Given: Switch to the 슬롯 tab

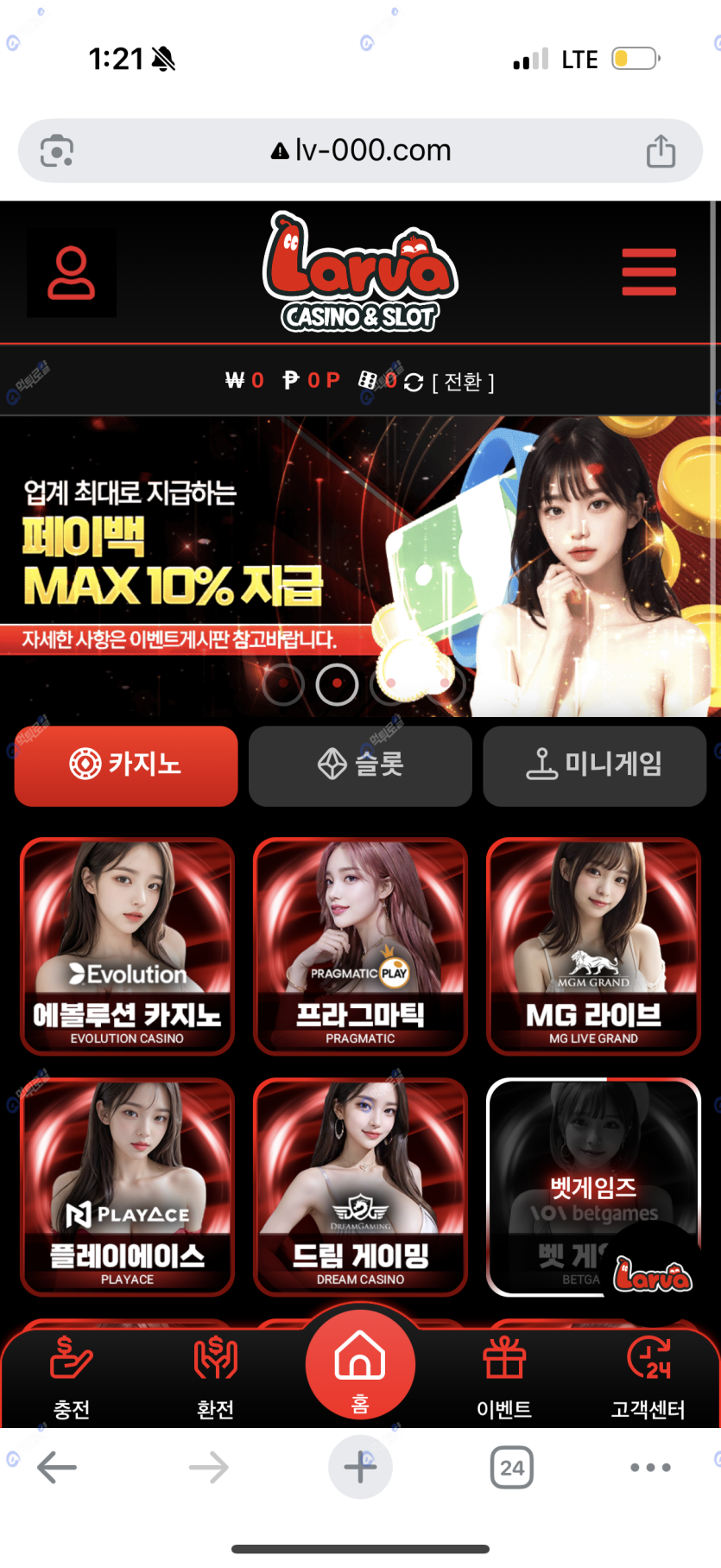Looking at the screenshot, I should (x=360, y=765).
